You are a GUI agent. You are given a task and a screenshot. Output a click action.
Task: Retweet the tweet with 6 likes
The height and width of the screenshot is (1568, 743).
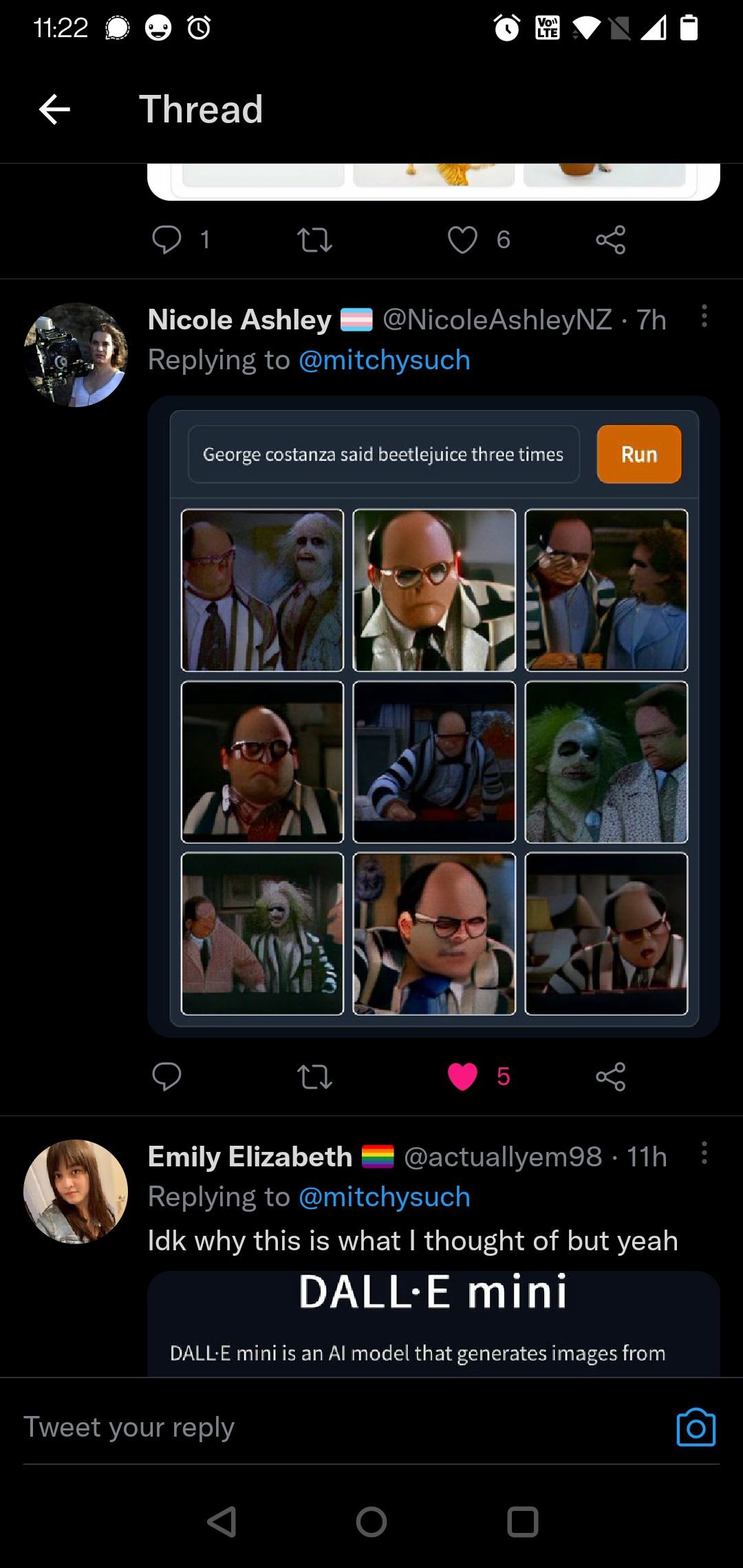(314, 240)
